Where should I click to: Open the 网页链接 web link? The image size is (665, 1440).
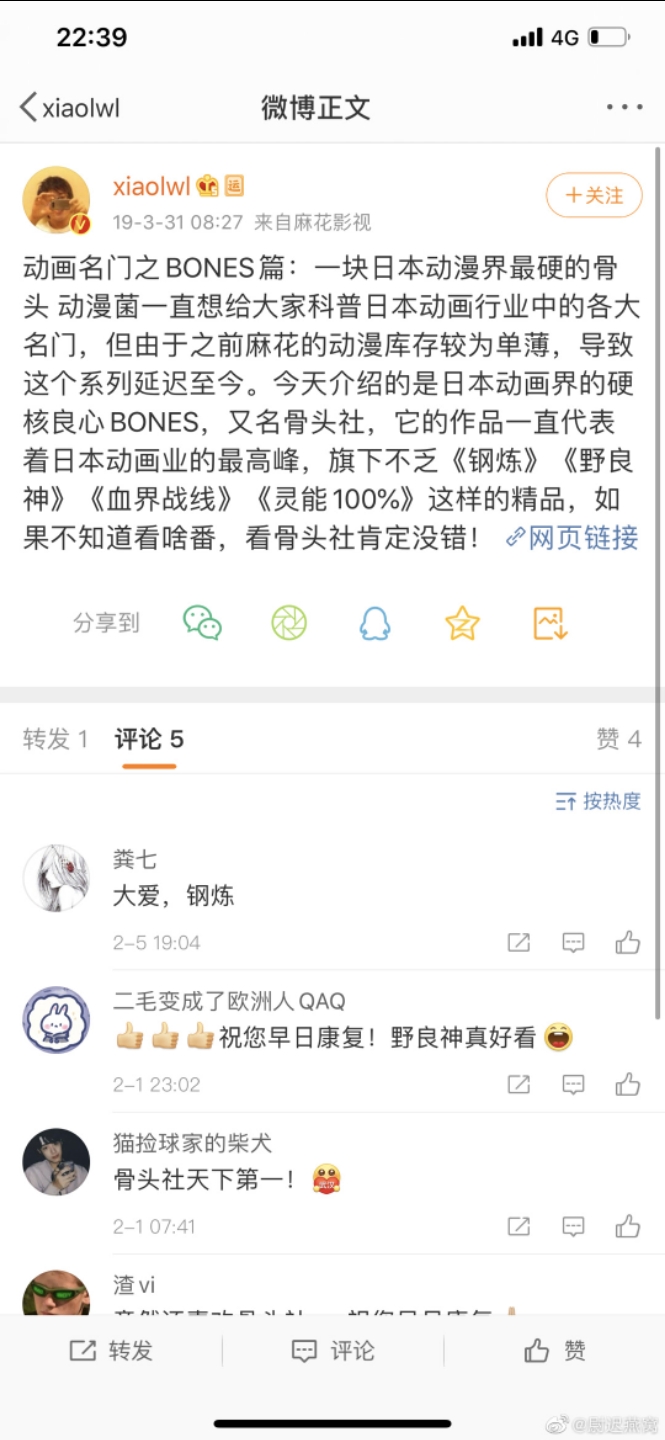tap(573, 537)
